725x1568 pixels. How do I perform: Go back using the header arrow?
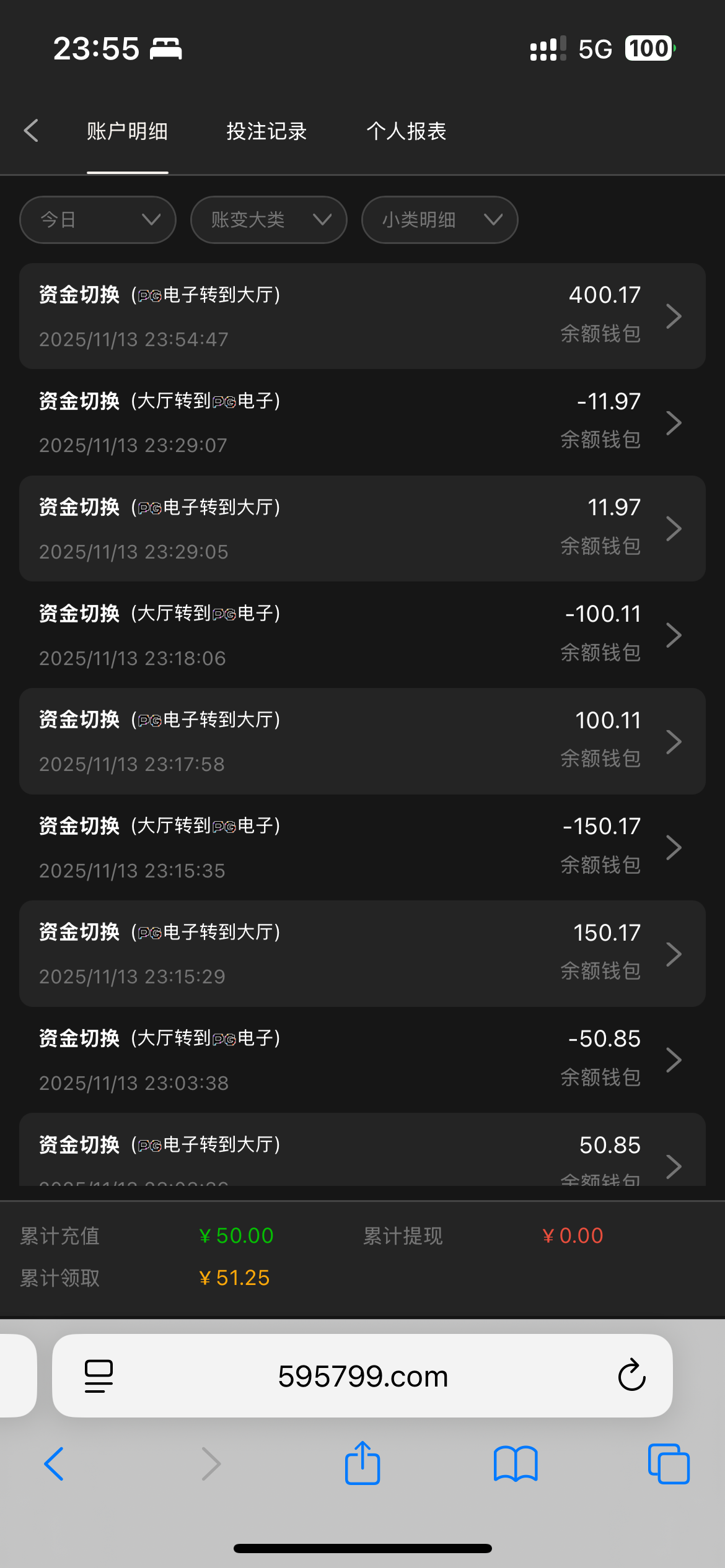31,131
